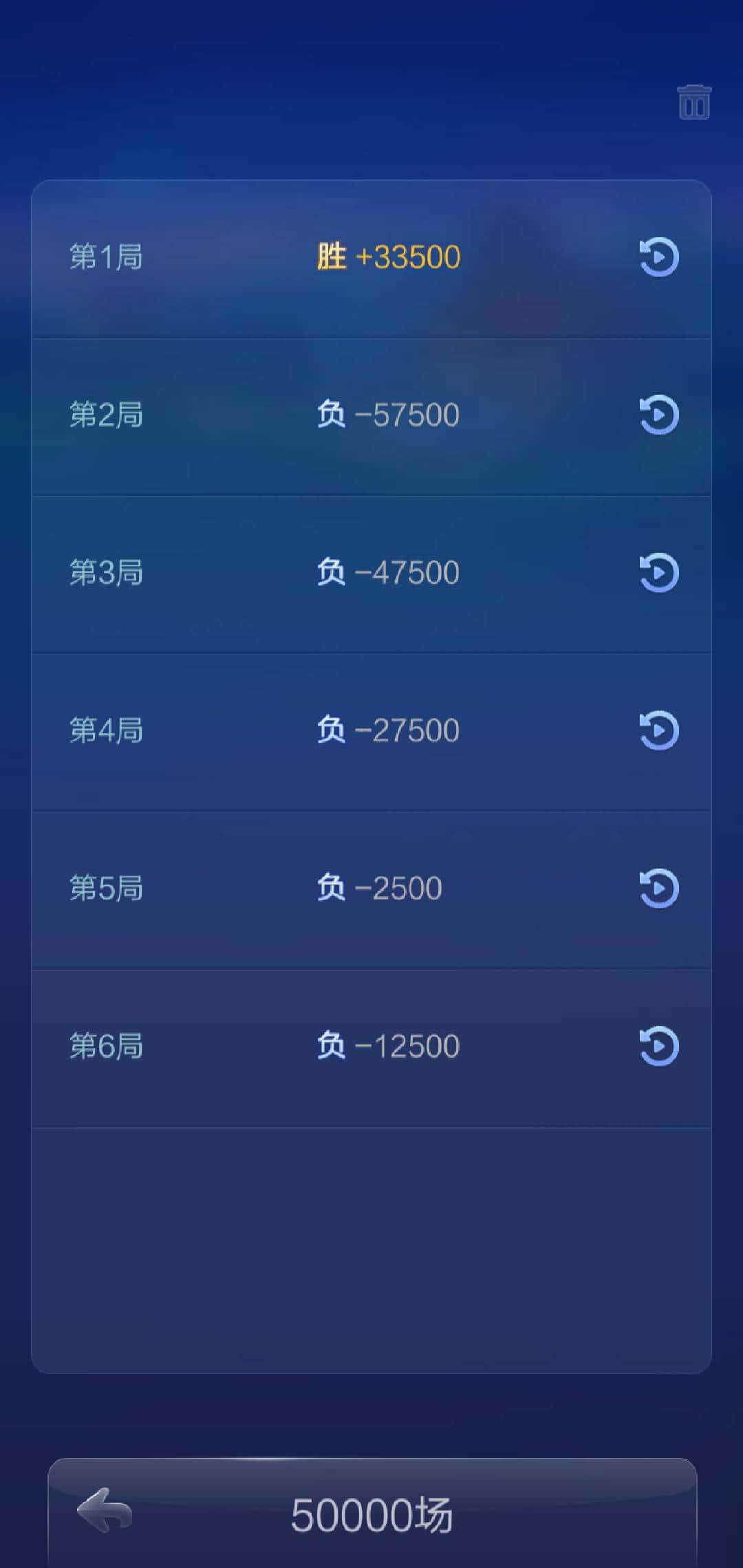Tap the 第4局 record row
This screenshot has width=743, height=1568.
pos(107,731)
